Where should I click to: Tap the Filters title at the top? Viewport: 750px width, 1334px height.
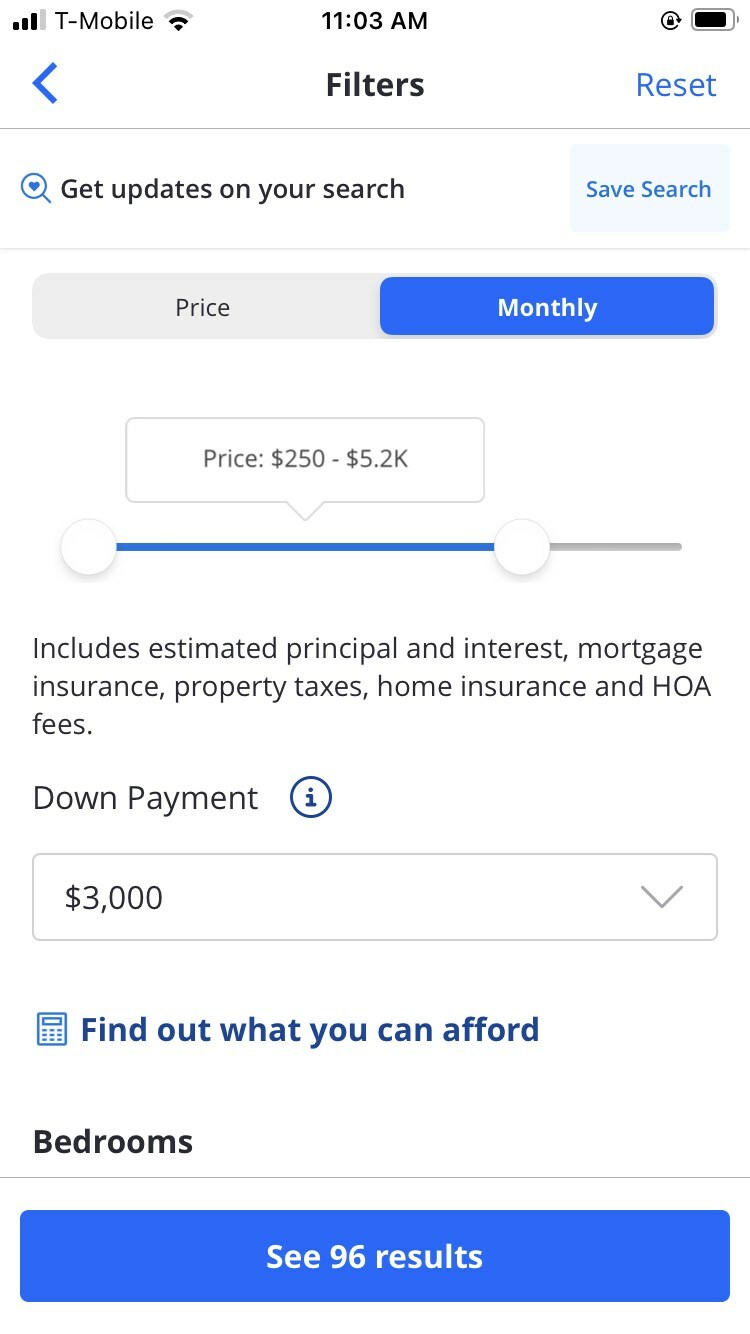tap(375, 84)
